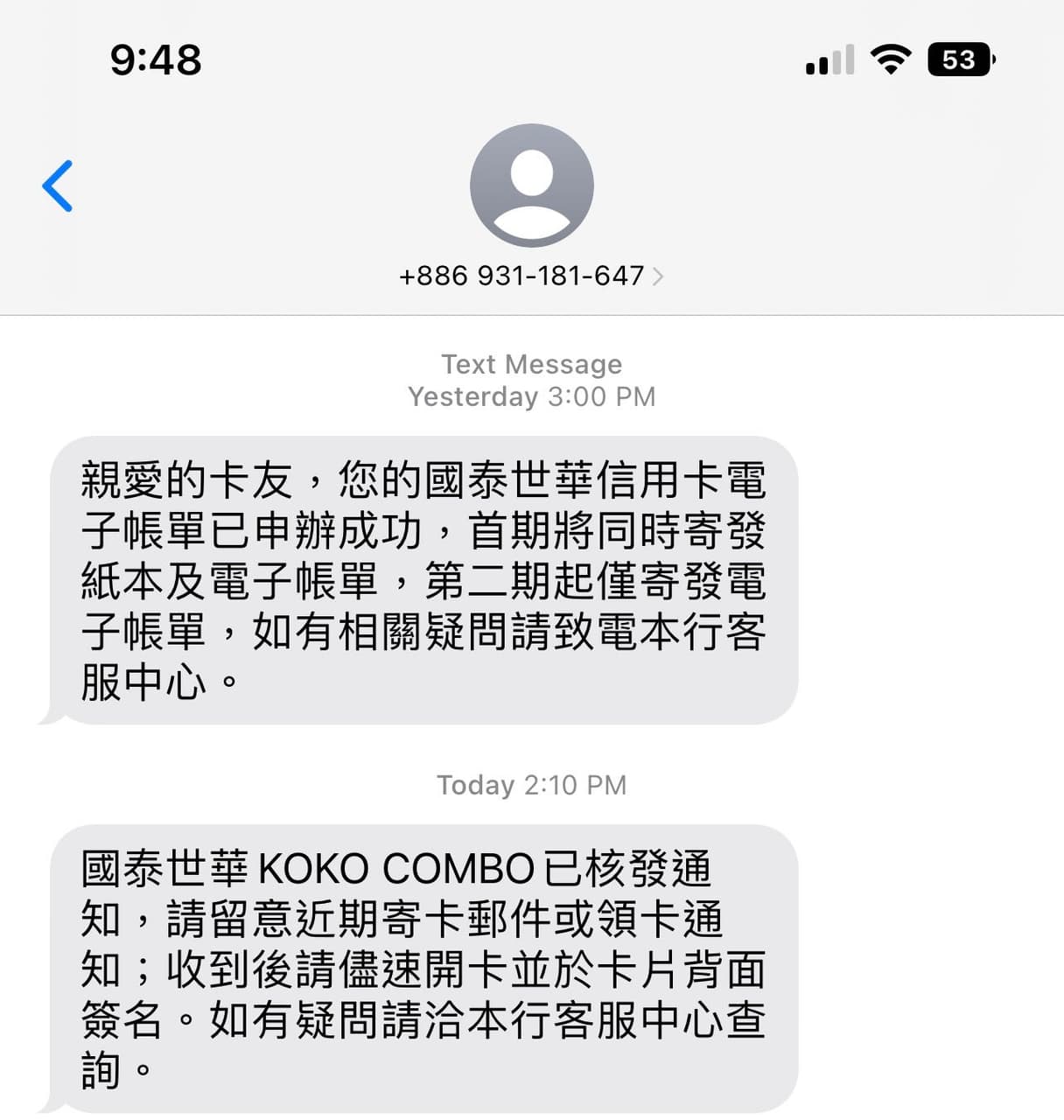Tap the gray person icon above the number
This screenshot has height=1120, width=1064.
pyautogui.click(x=532, y=185)
